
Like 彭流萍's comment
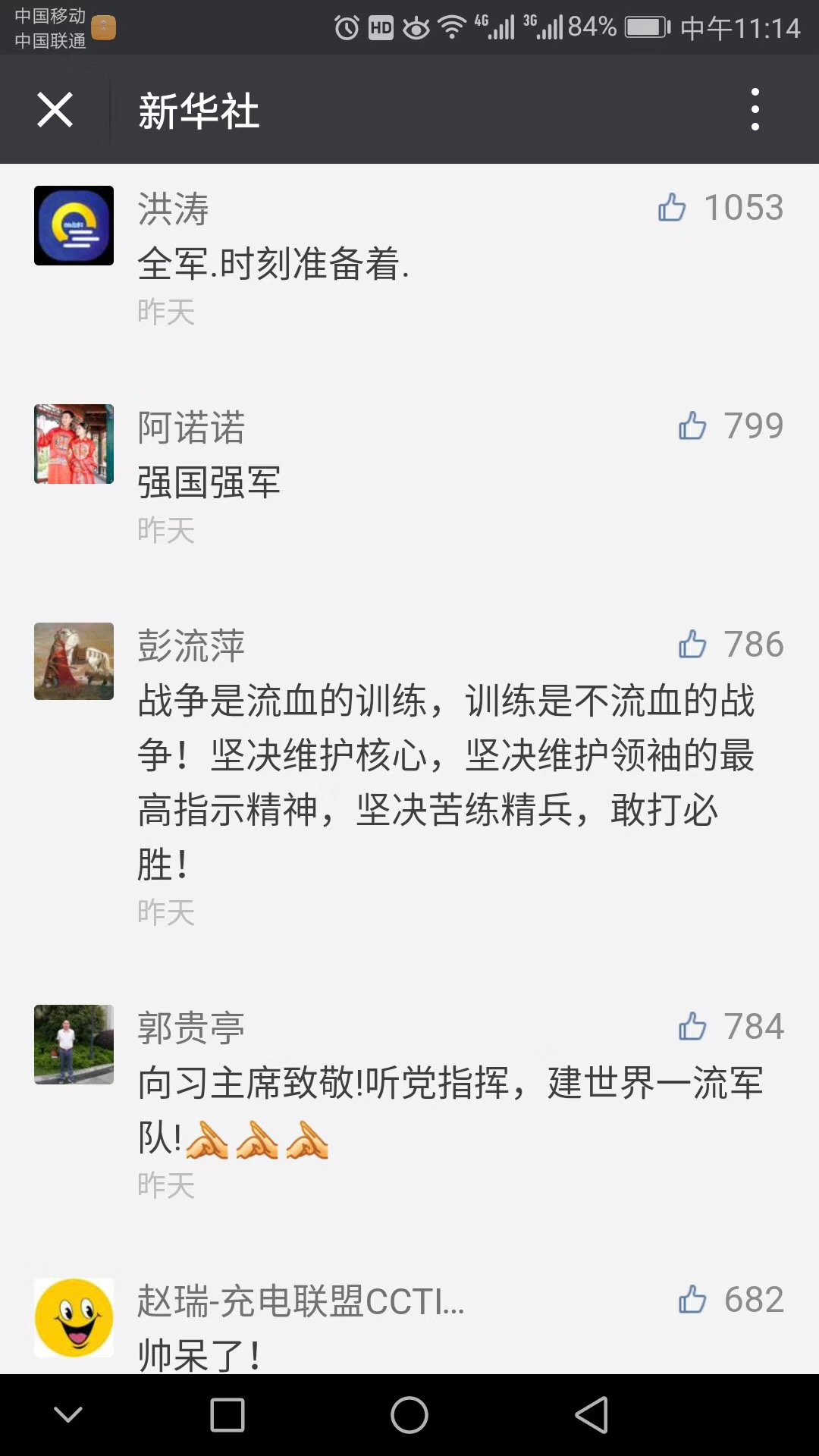[x=692, y=645]
